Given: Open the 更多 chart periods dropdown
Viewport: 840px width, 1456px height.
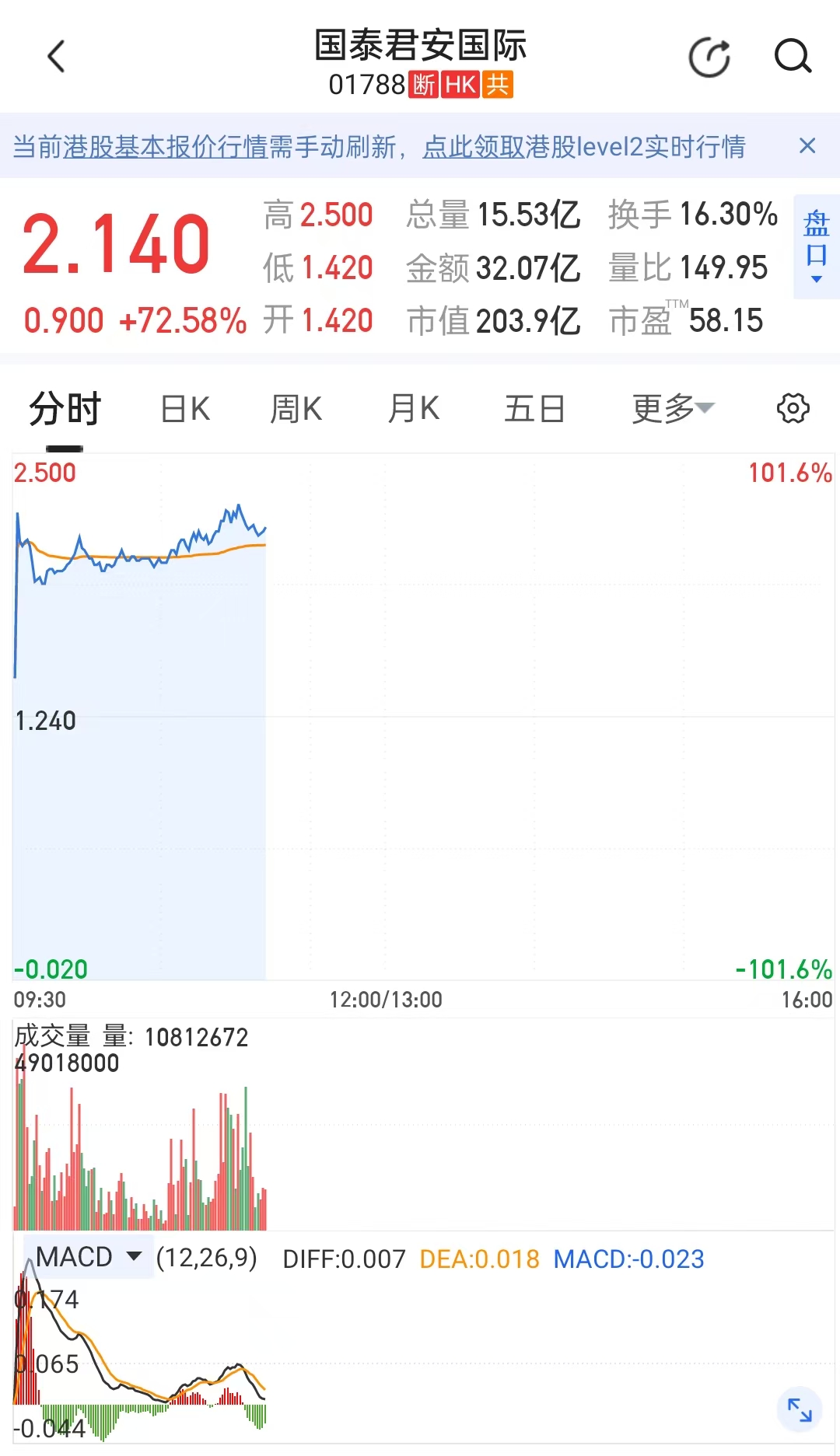Looking at the screenshot, I should (x=673, y=409).
